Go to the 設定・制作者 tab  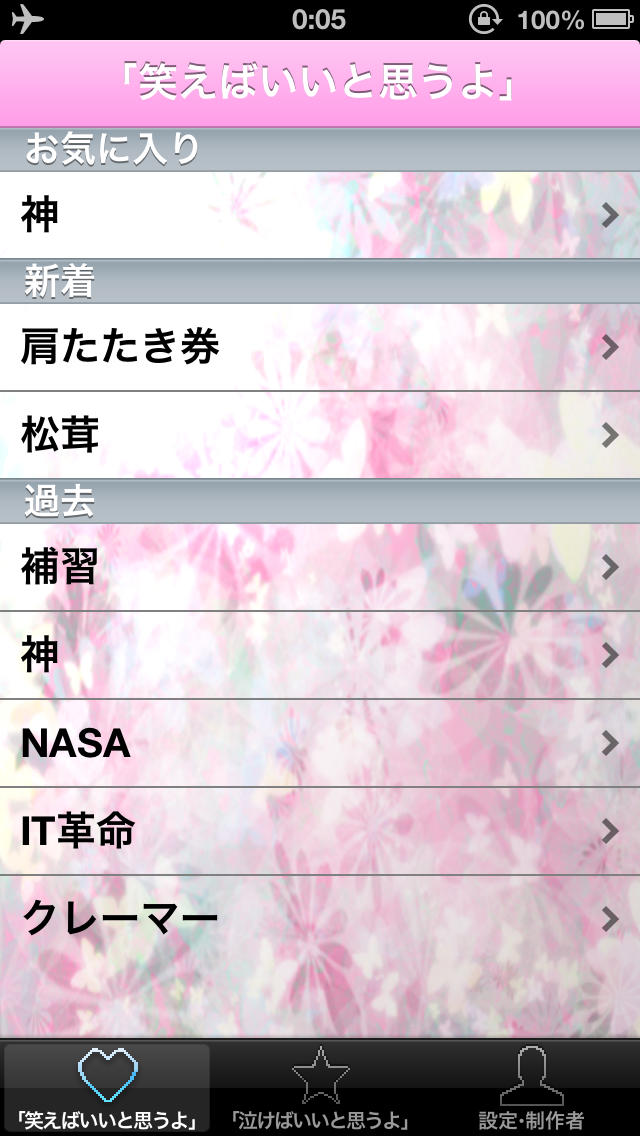(531, 1088)
